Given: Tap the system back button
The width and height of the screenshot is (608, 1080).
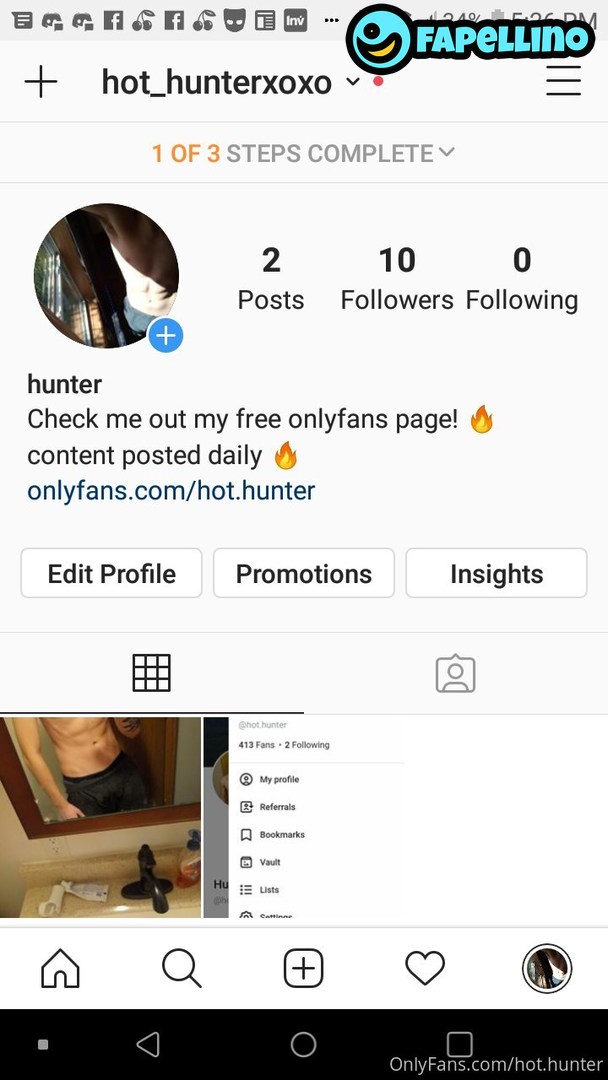Looking at the screenshot, I should click(x=148, y=1045).
